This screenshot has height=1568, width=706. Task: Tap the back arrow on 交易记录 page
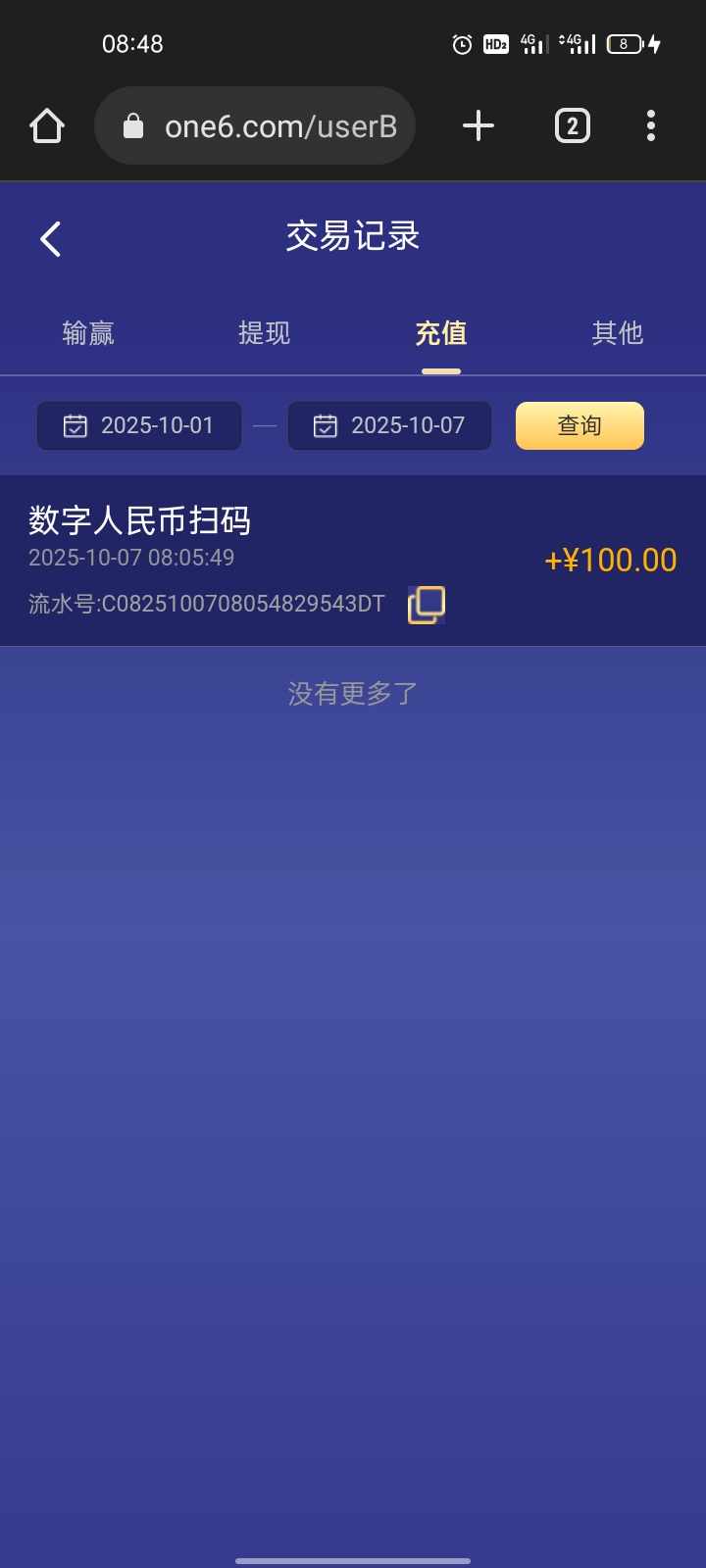click(x=49, y=237)
